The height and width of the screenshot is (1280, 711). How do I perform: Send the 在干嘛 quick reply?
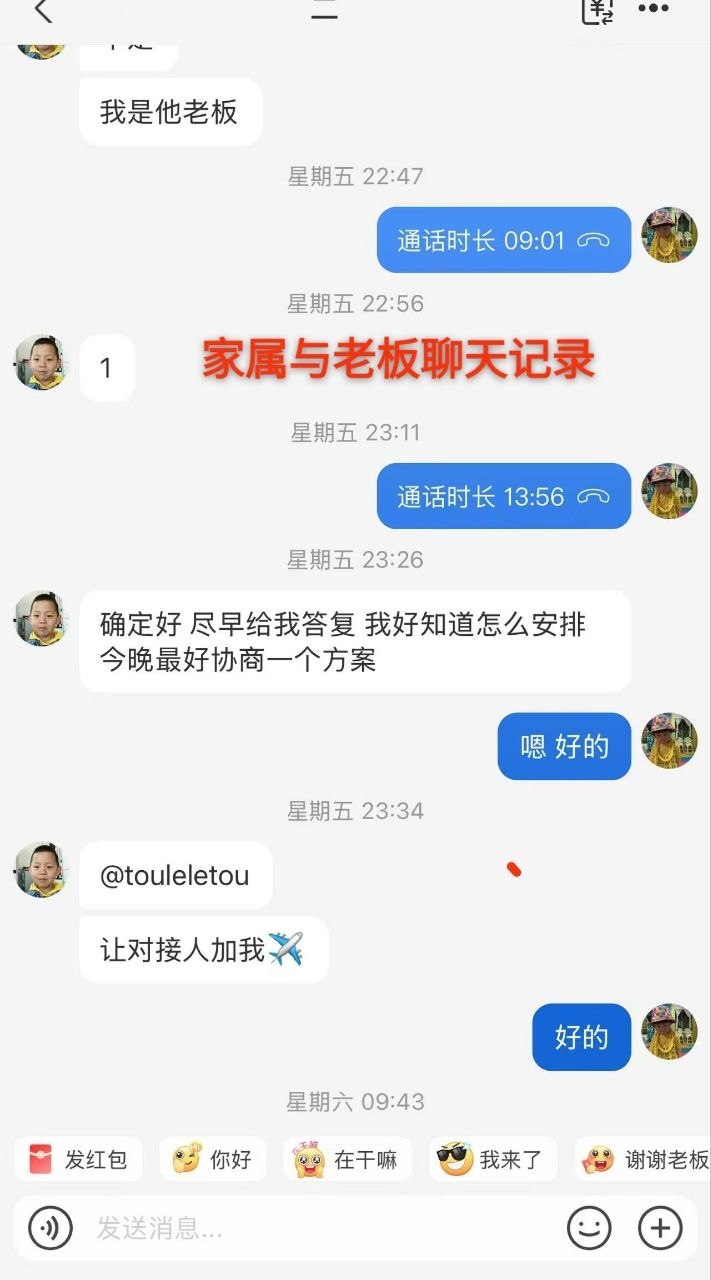(347, 1159)
